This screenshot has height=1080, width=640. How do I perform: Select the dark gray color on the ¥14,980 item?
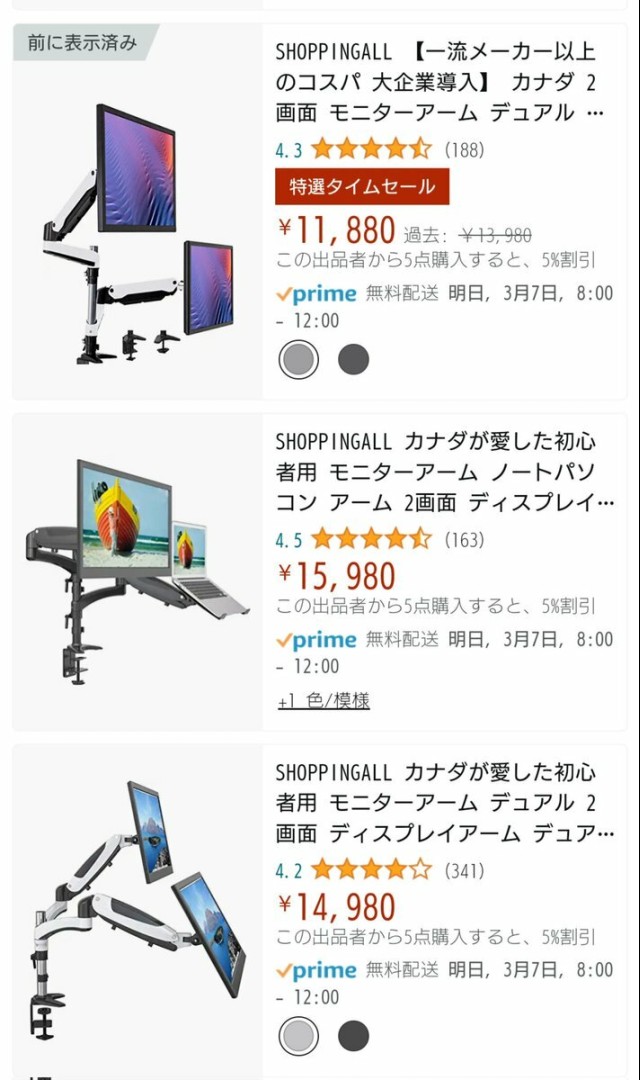[x=353, y=1036]
